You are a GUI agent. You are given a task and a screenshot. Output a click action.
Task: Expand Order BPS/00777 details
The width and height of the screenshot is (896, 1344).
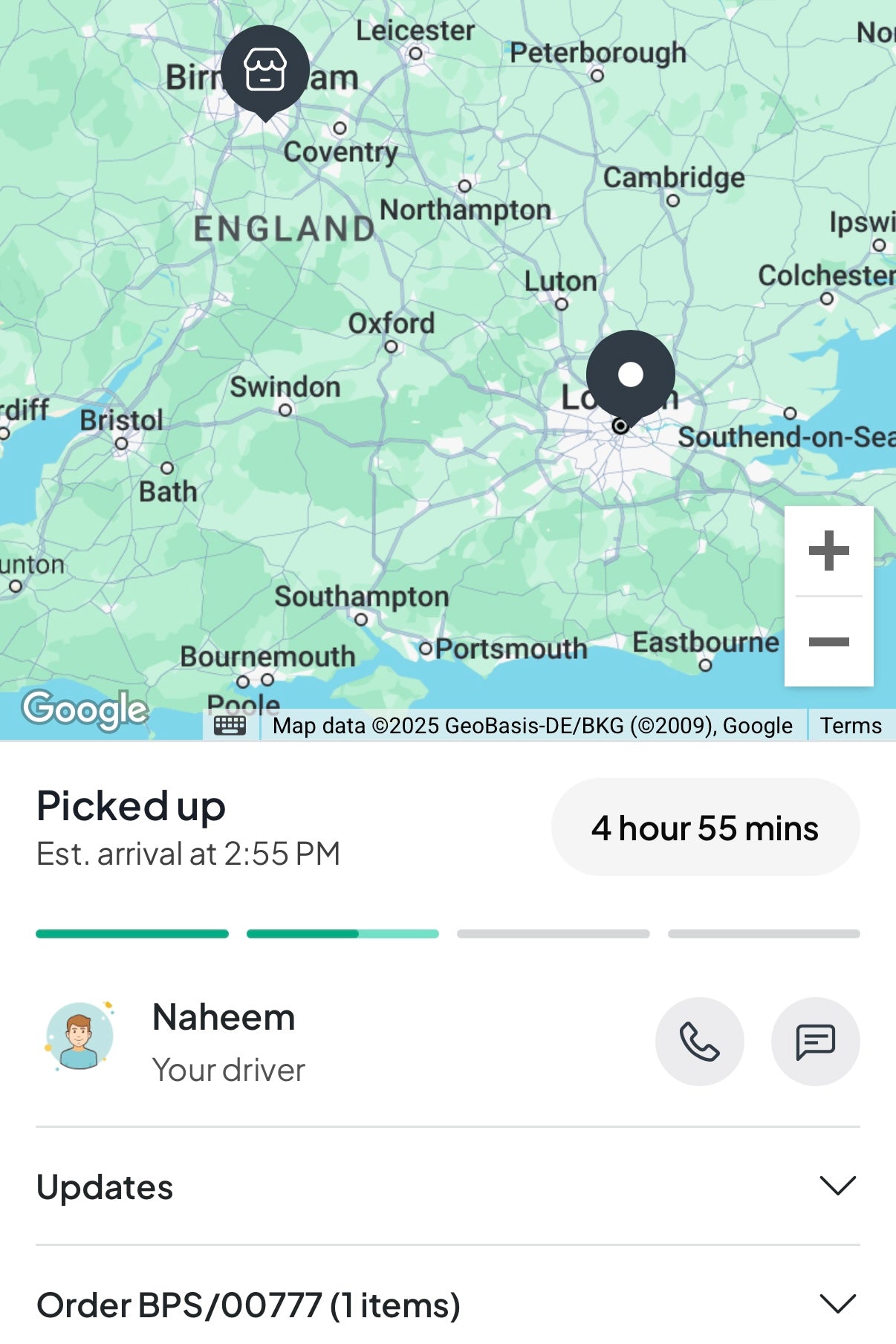pyautogui.click(x=837, y=1304)
